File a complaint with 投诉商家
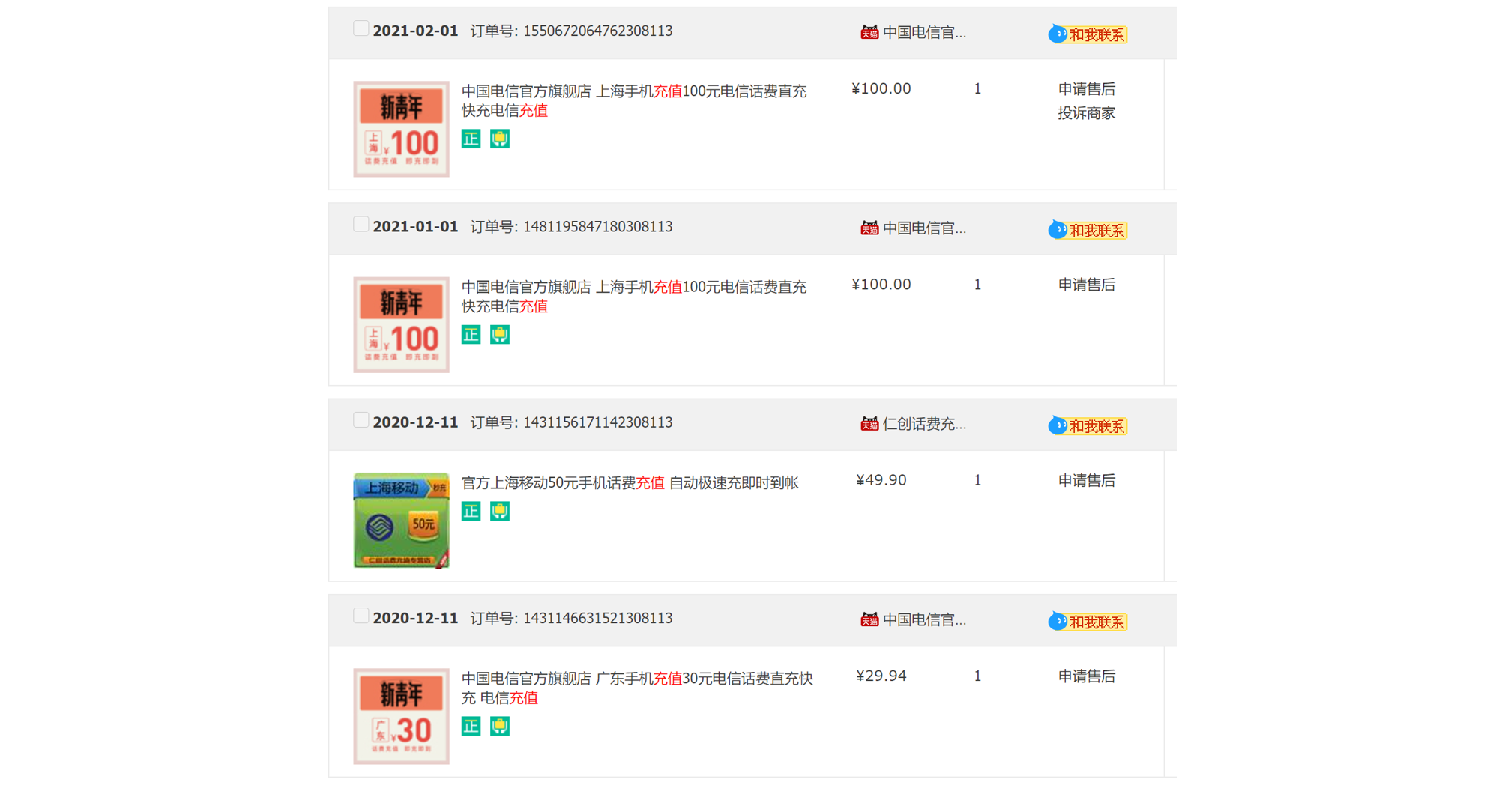1499x812 pixels. click(1086, 113)
